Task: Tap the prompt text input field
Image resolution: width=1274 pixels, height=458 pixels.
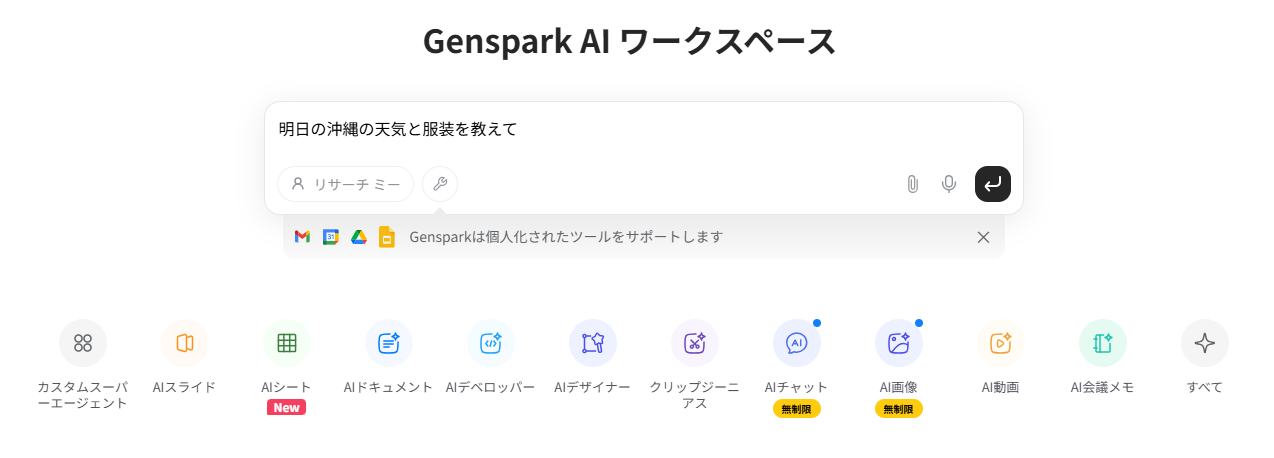Action: point(640,129)
